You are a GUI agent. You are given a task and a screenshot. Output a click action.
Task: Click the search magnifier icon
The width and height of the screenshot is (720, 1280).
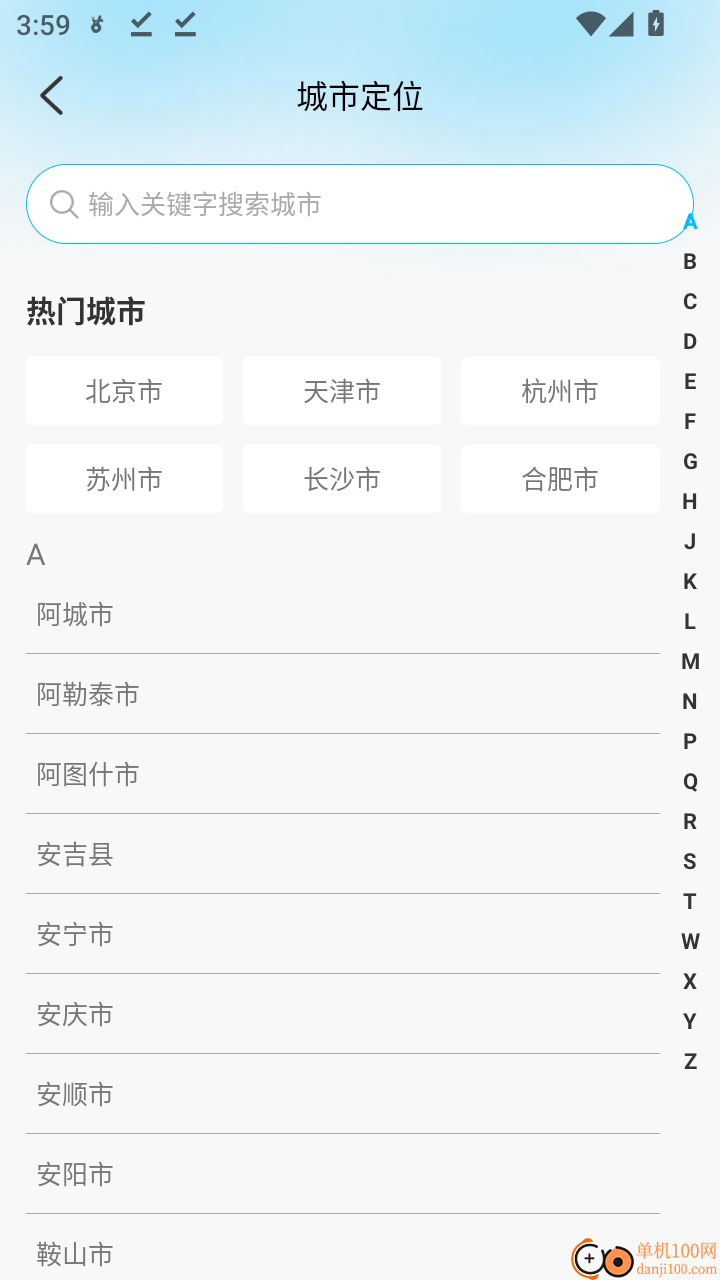click(x=63, y=204)
